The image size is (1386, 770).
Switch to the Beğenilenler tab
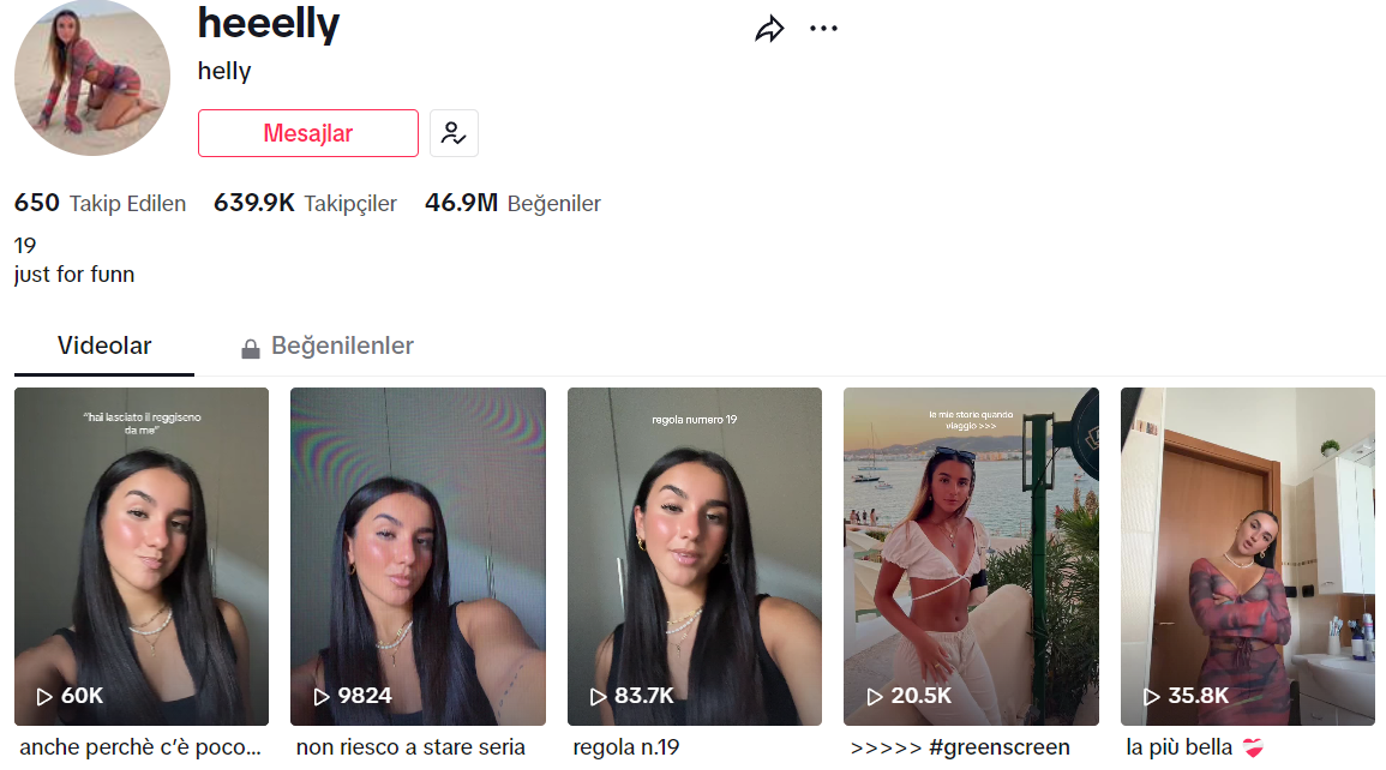328,346
